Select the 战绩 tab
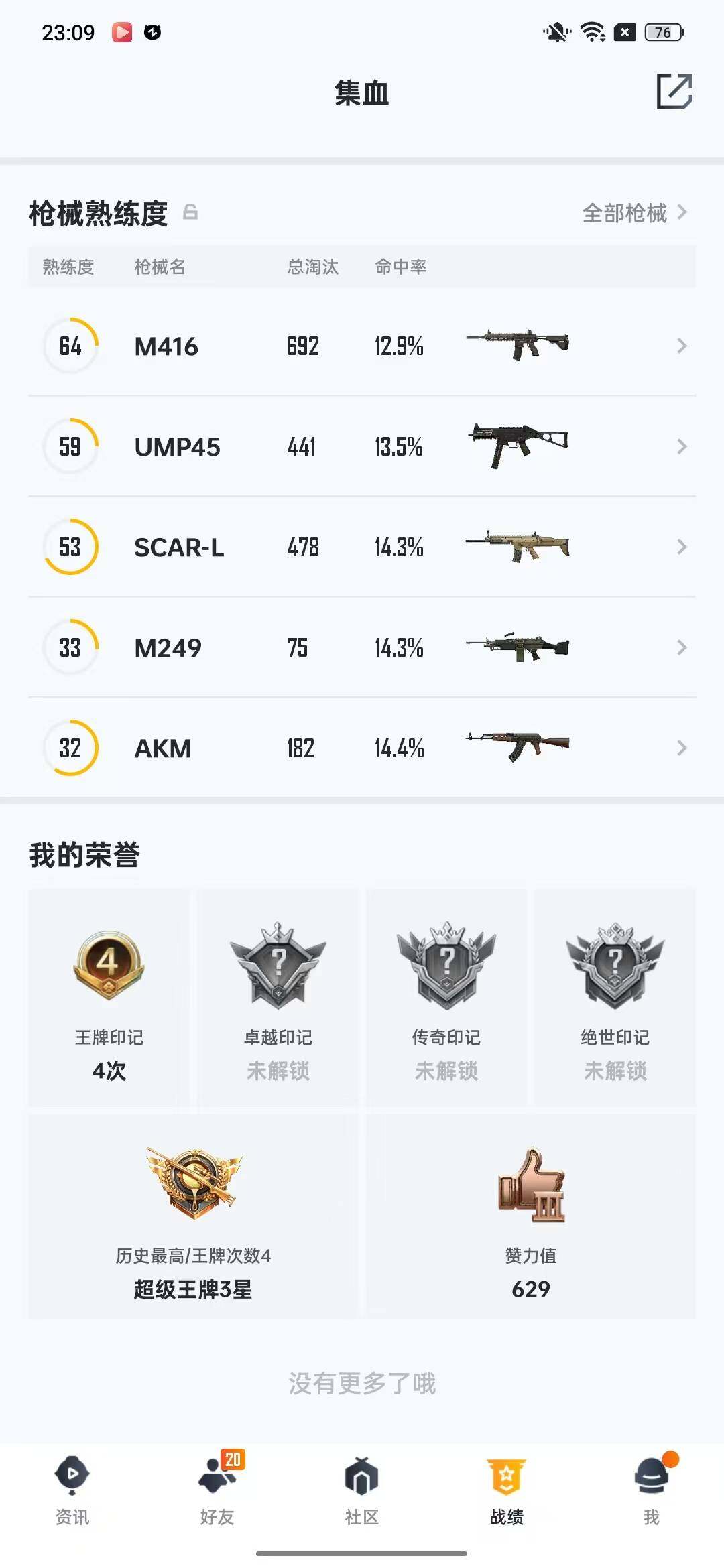Screen dimensions: 724x1568 click(x=507, y=1478)
